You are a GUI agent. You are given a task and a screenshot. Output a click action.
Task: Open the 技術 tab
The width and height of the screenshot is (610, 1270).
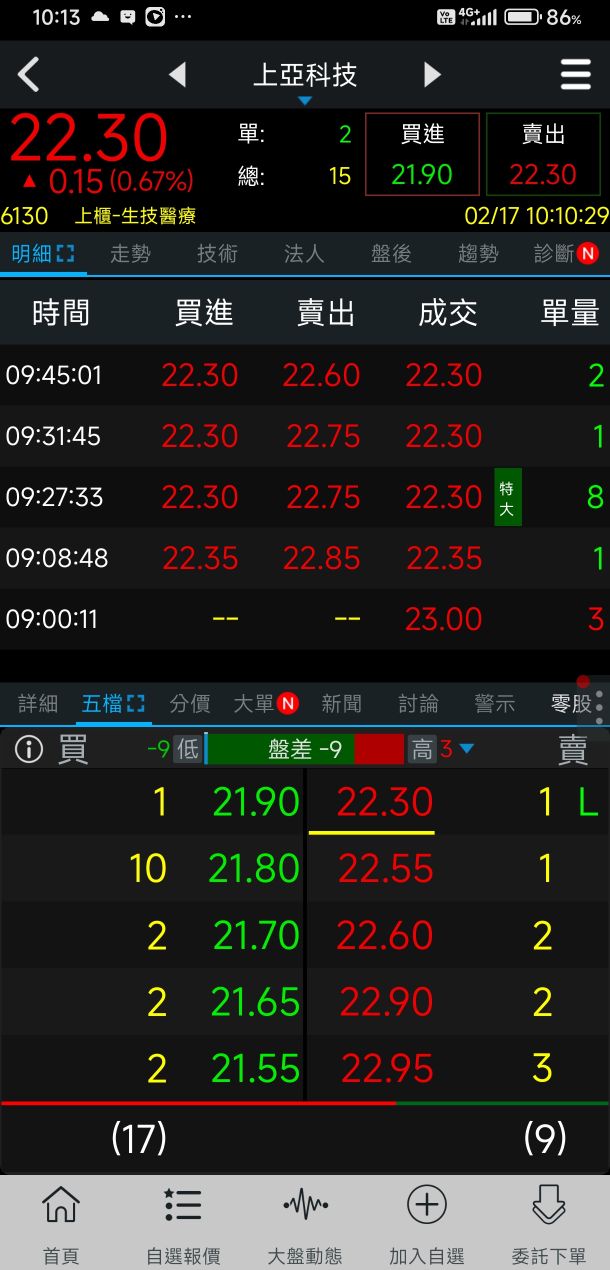tap(217, 254)
